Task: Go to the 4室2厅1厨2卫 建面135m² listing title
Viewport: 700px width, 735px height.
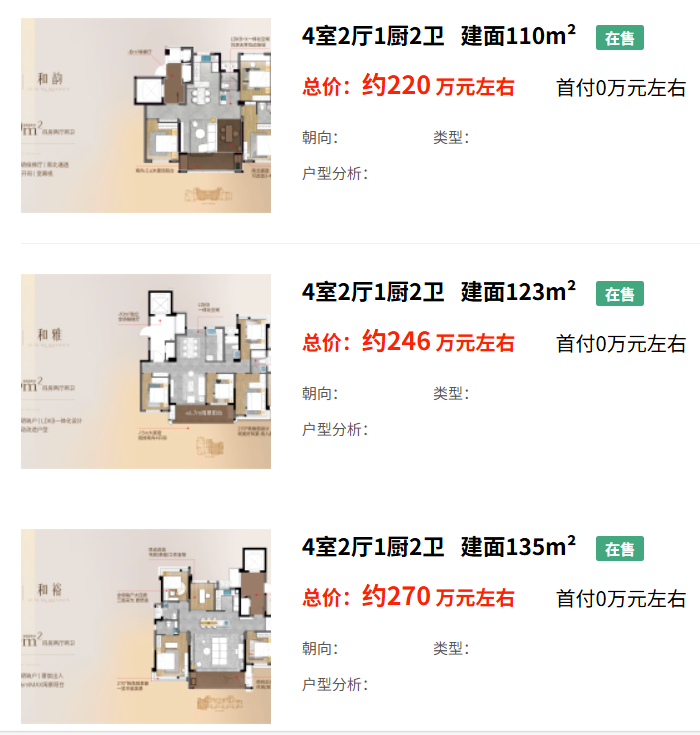Action: point(439,547)
